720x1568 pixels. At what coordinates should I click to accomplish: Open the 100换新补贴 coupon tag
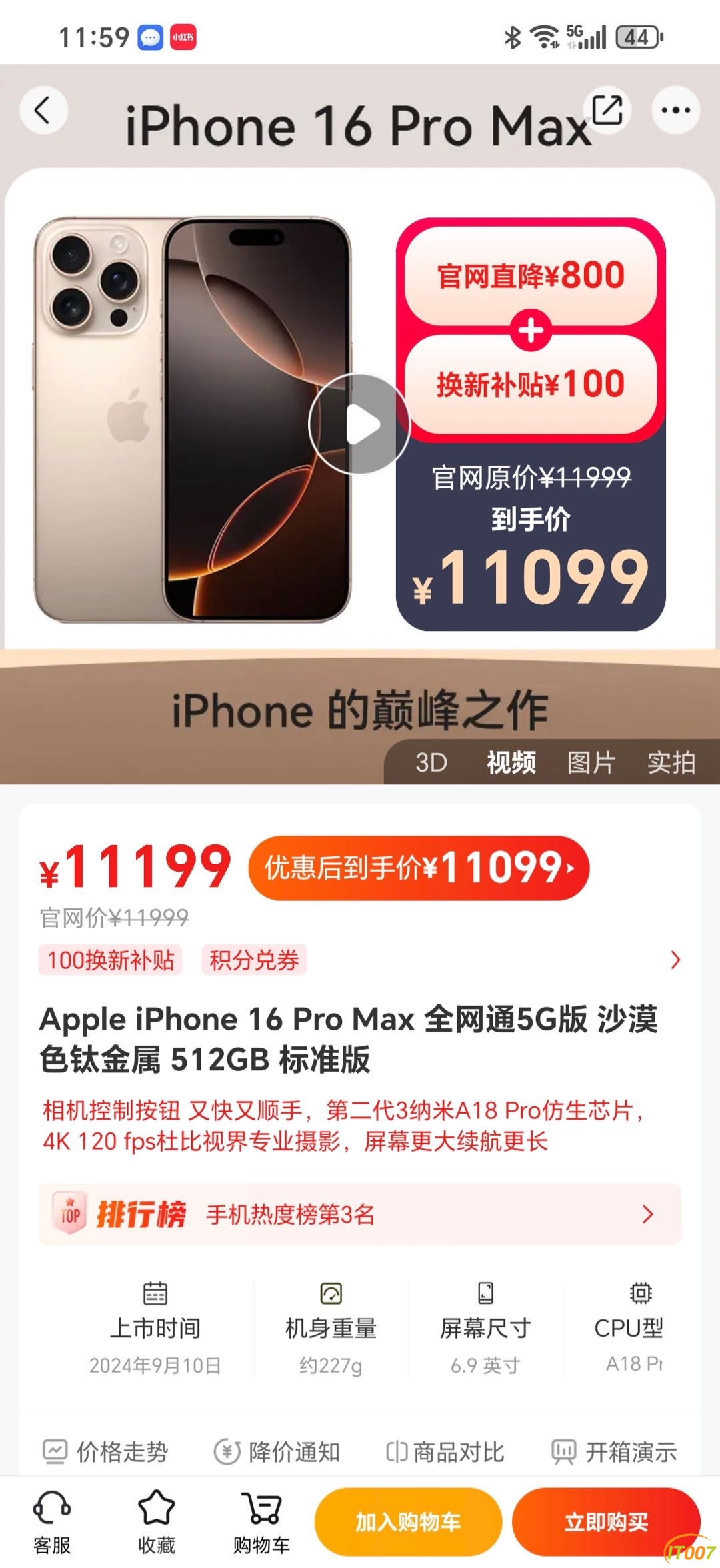pos(111,960)
